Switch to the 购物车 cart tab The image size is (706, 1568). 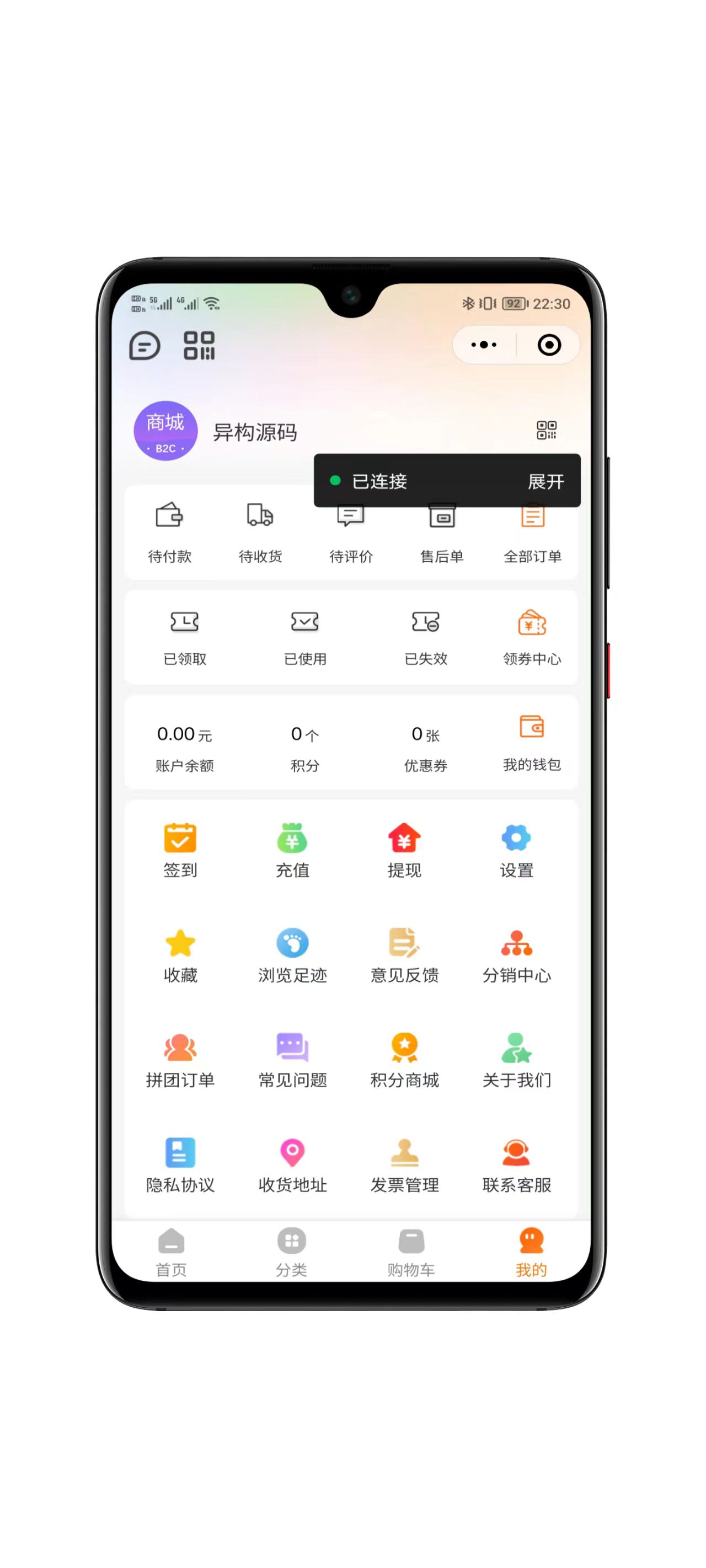pyautogui.click(x=411, y=1252)
